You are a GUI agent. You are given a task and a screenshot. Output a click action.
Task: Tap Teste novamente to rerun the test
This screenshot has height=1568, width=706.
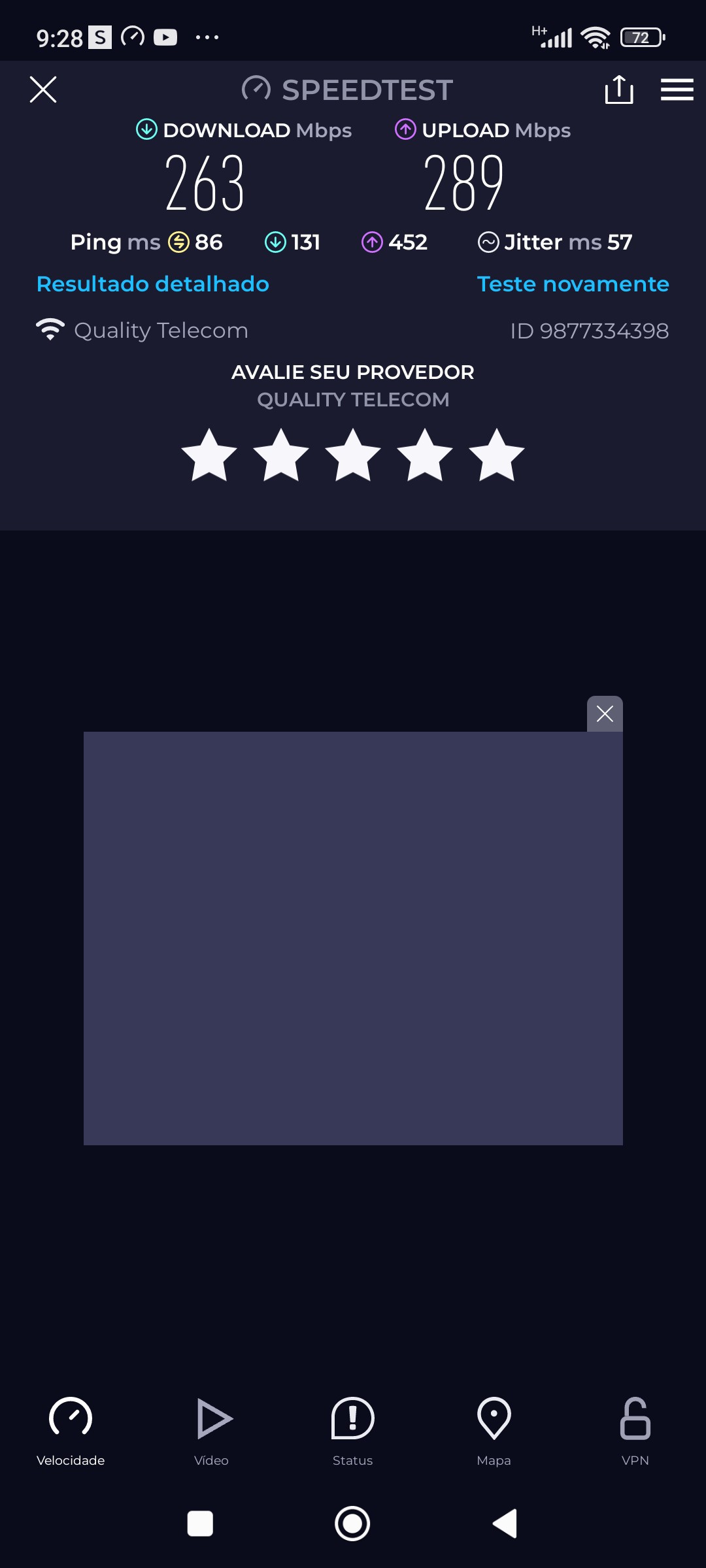573,284
